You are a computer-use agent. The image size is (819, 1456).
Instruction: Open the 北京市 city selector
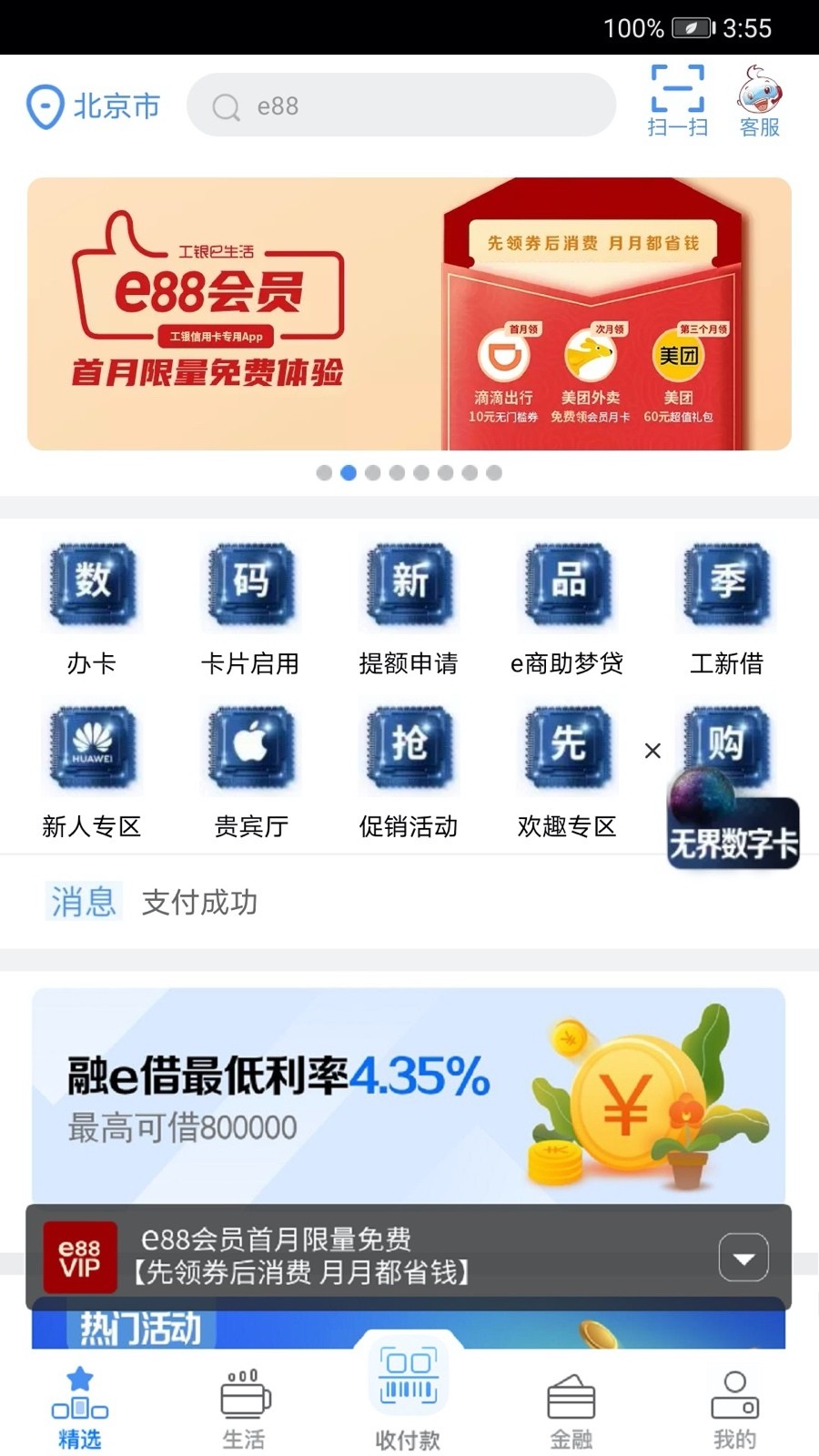(94, 106)
